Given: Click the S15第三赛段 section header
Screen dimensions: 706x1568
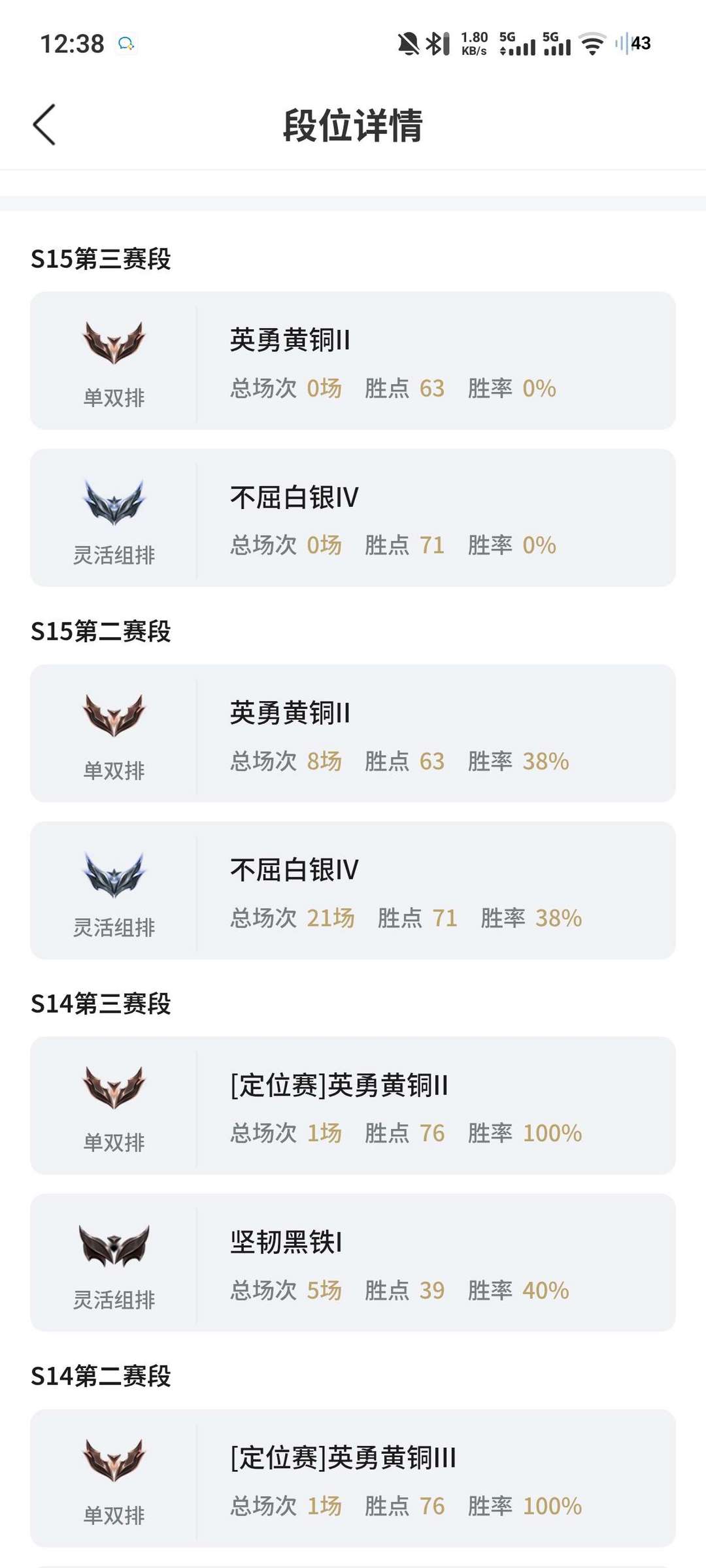Looking at the screenshot, I should point(101,258).
